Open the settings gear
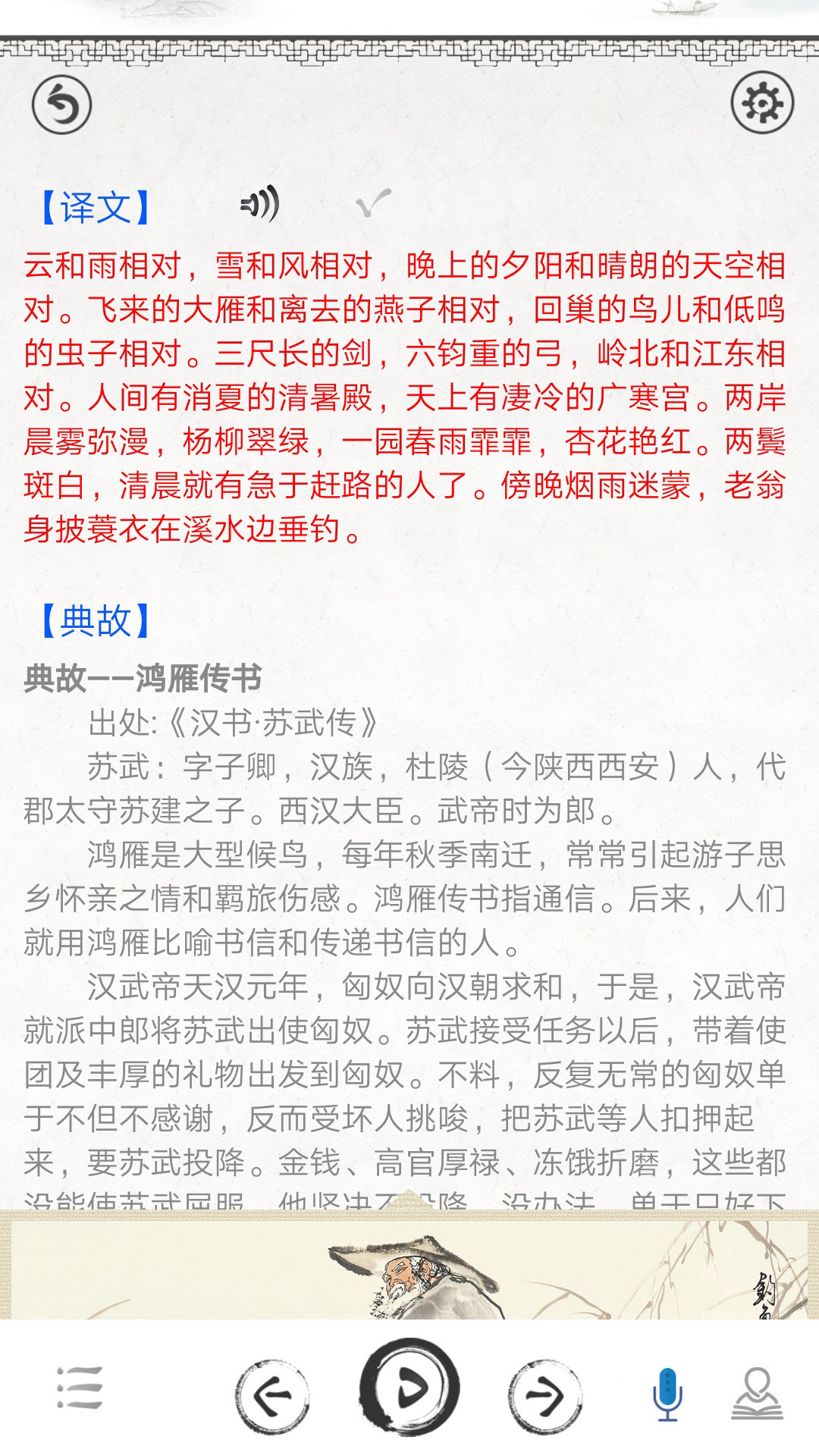Viewport: 819px width, 1456px height. click(762, 102)
